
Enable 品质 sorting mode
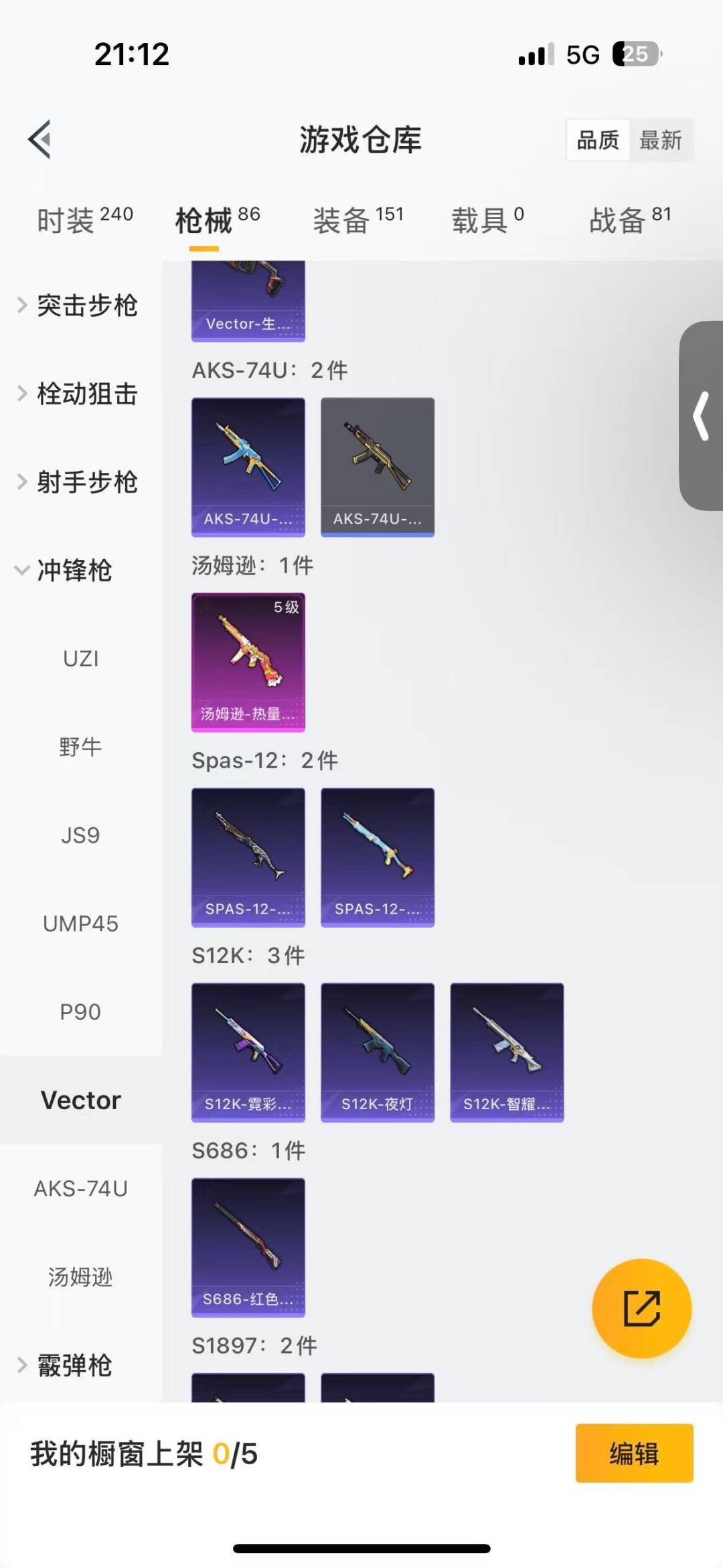click(x=598, y=140)
